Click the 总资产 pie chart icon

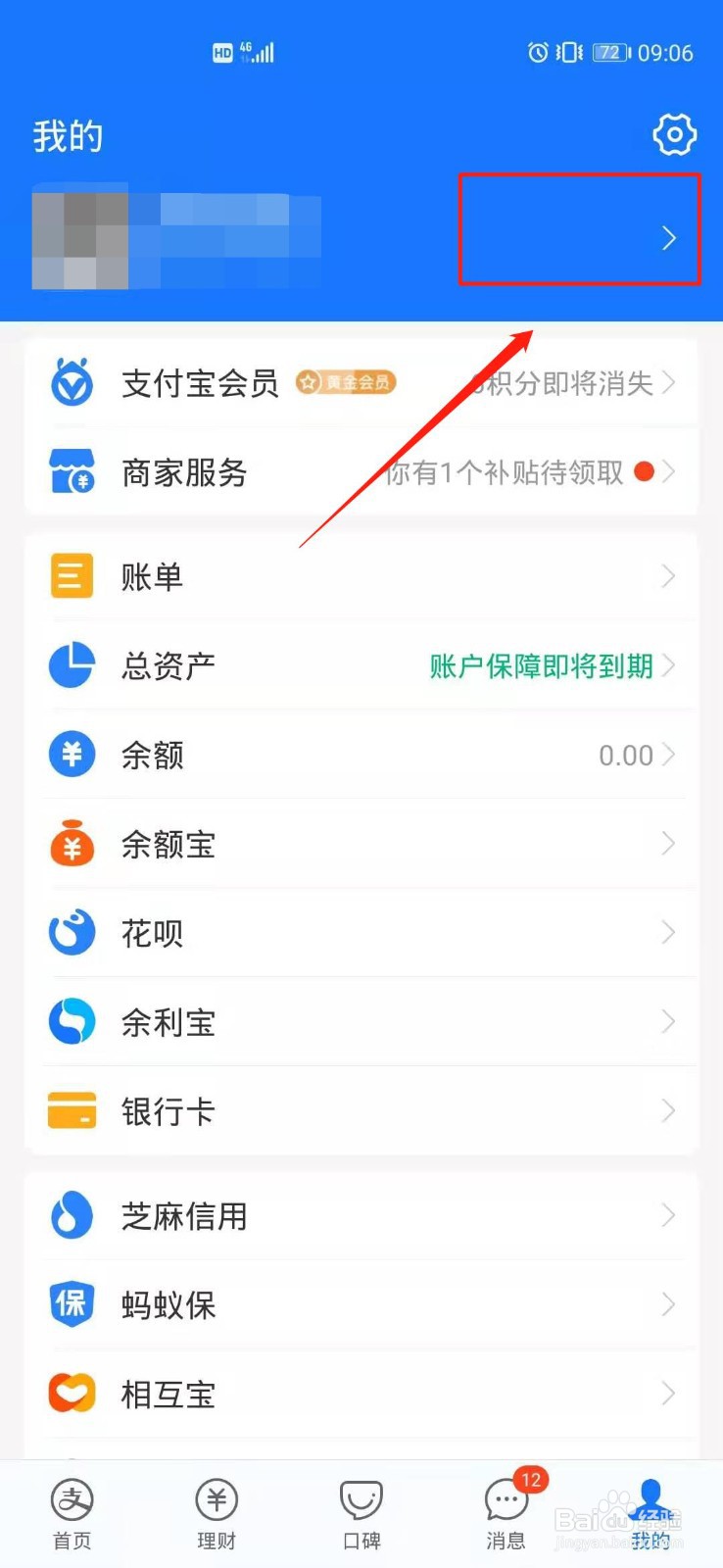71,664
